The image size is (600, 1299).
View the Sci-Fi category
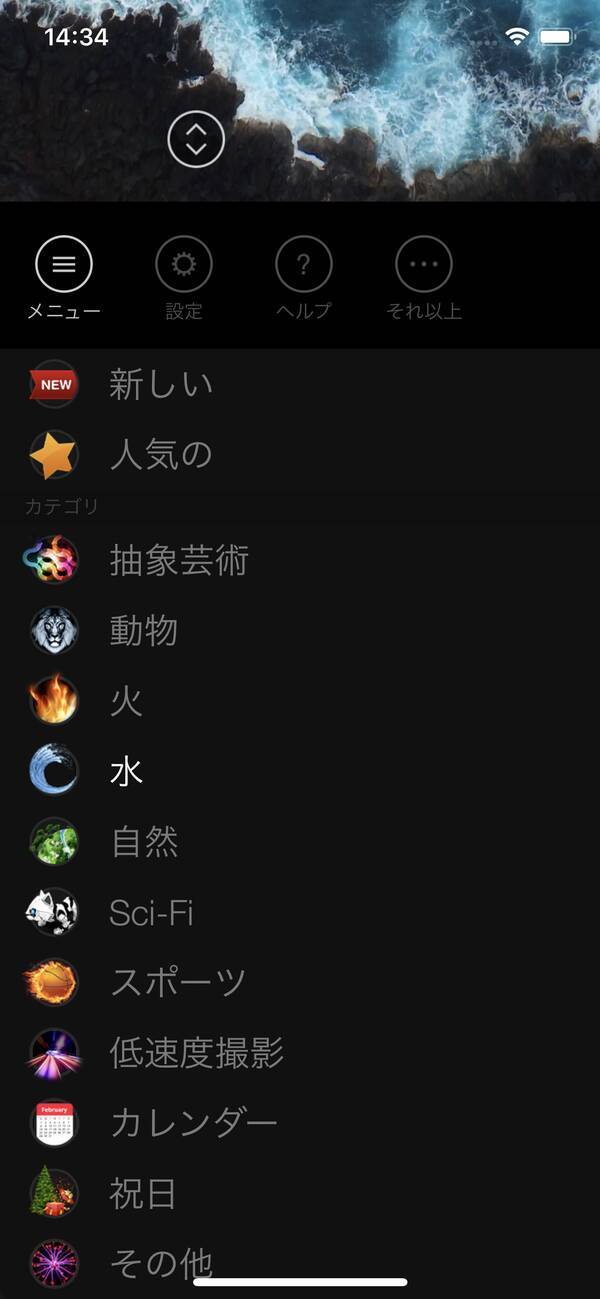point(150,912)
